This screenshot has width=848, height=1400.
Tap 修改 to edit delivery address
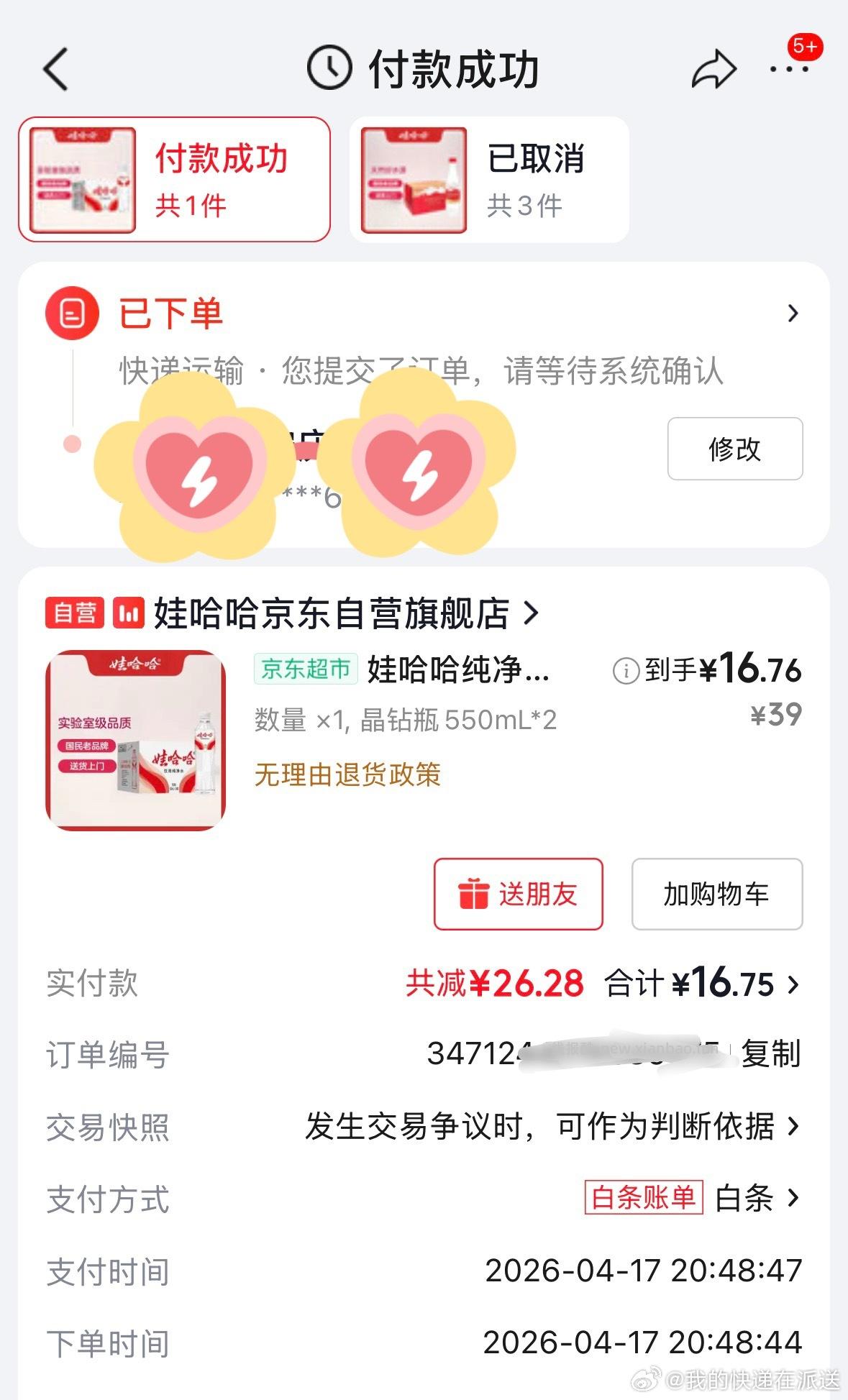(735, 449)
